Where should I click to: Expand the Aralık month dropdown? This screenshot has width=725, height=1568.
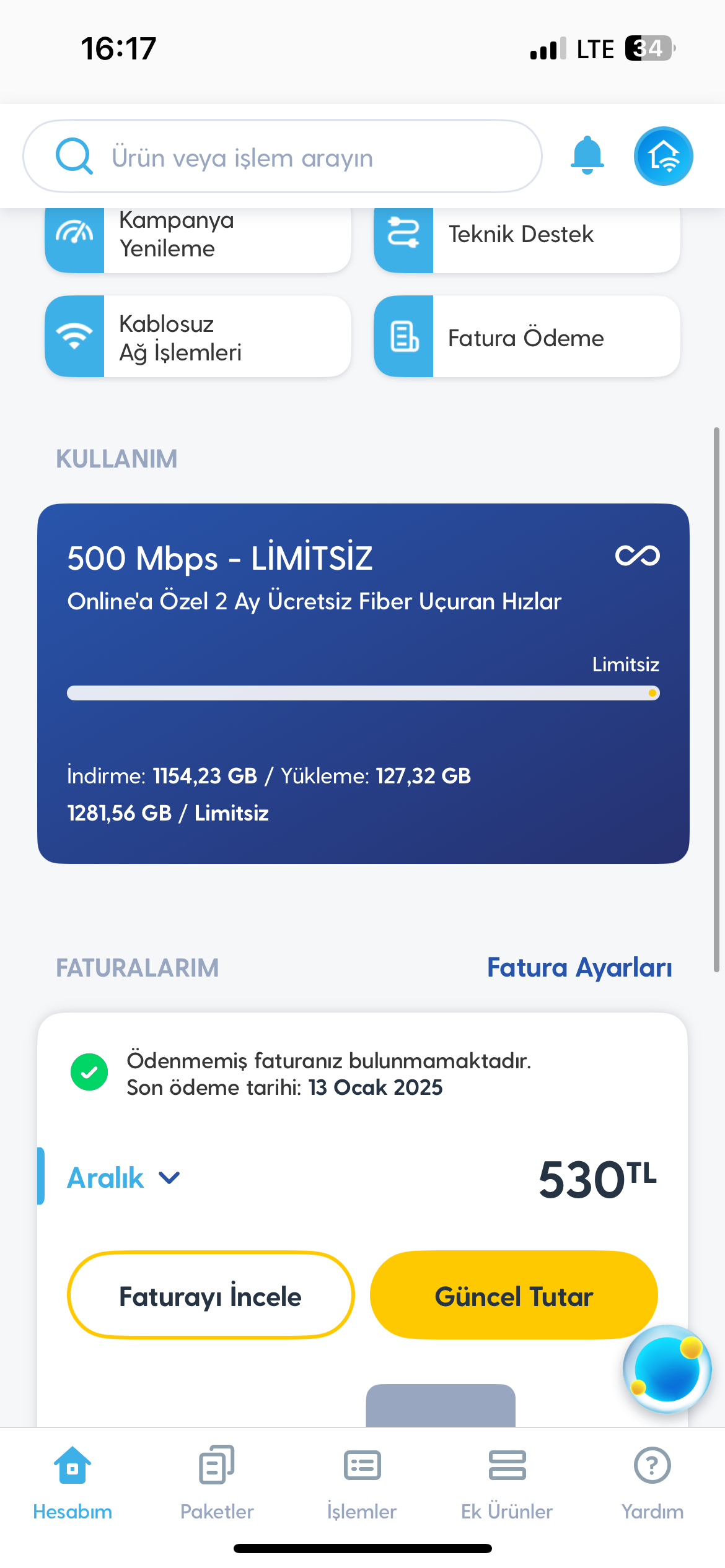tap(124, 1177)
